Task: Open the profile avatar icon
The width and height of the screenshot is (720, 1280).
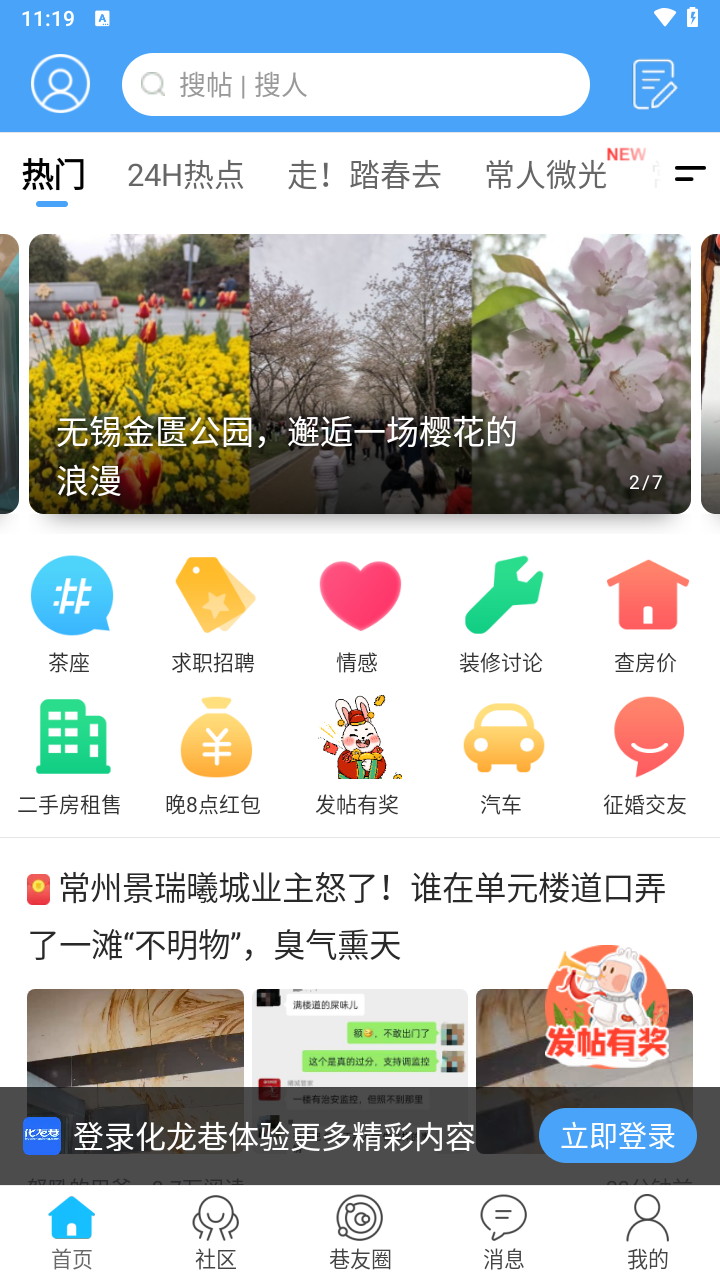Action: tap(60, 84)
